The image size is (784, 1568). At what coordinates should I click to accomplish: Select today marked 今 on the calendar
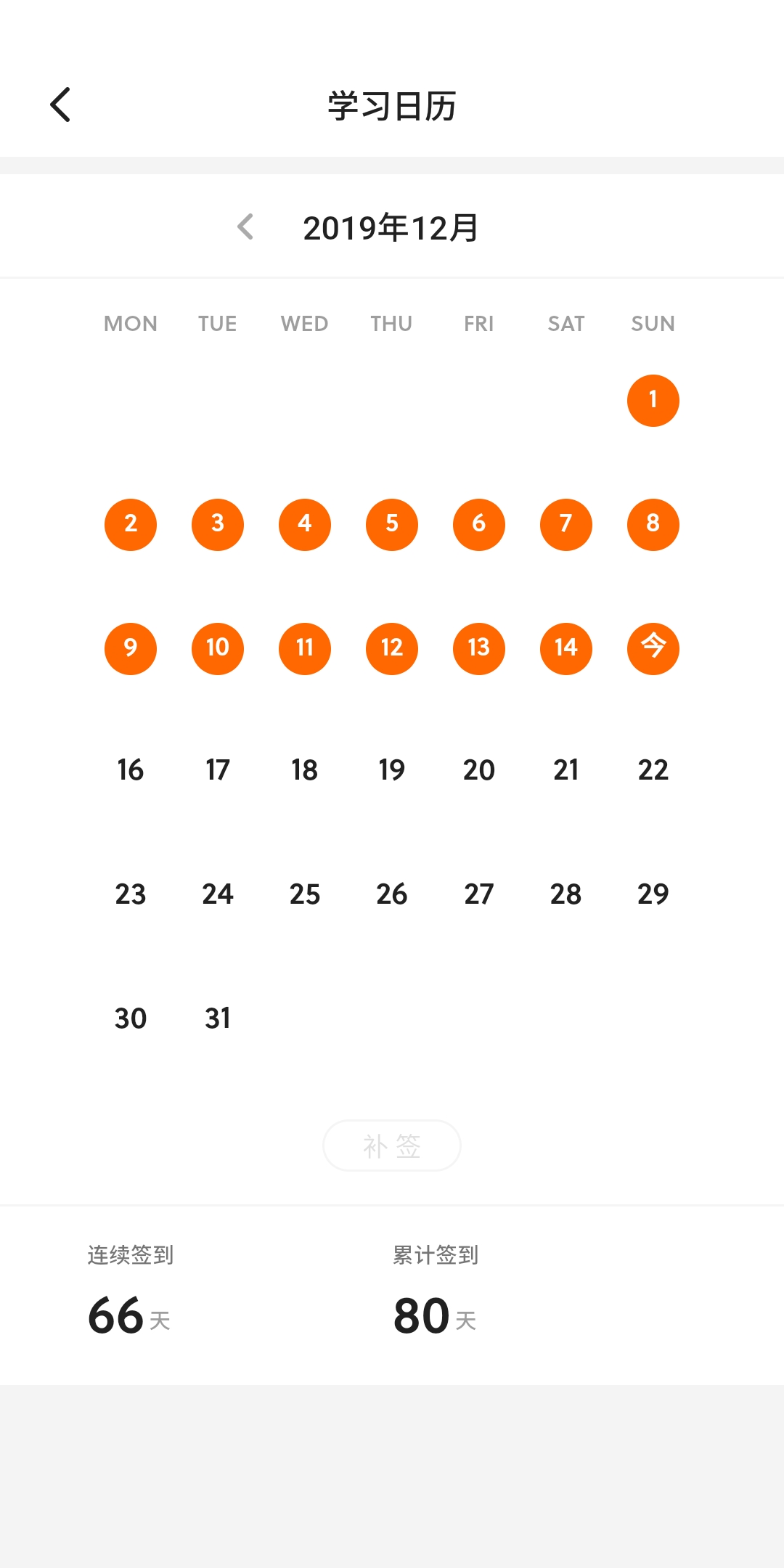653,648
